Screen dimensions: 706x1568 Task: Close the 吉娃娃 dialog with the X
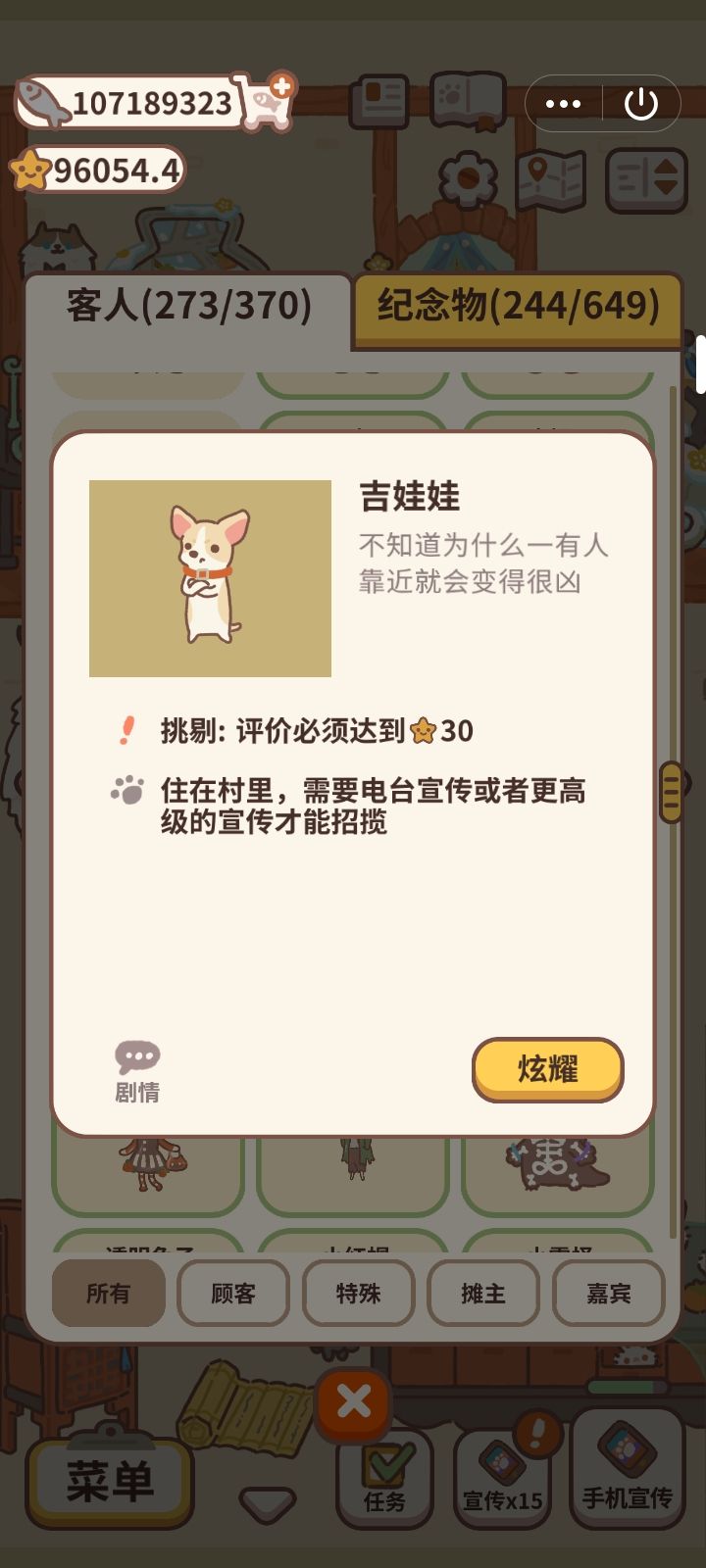point(354,1400)
